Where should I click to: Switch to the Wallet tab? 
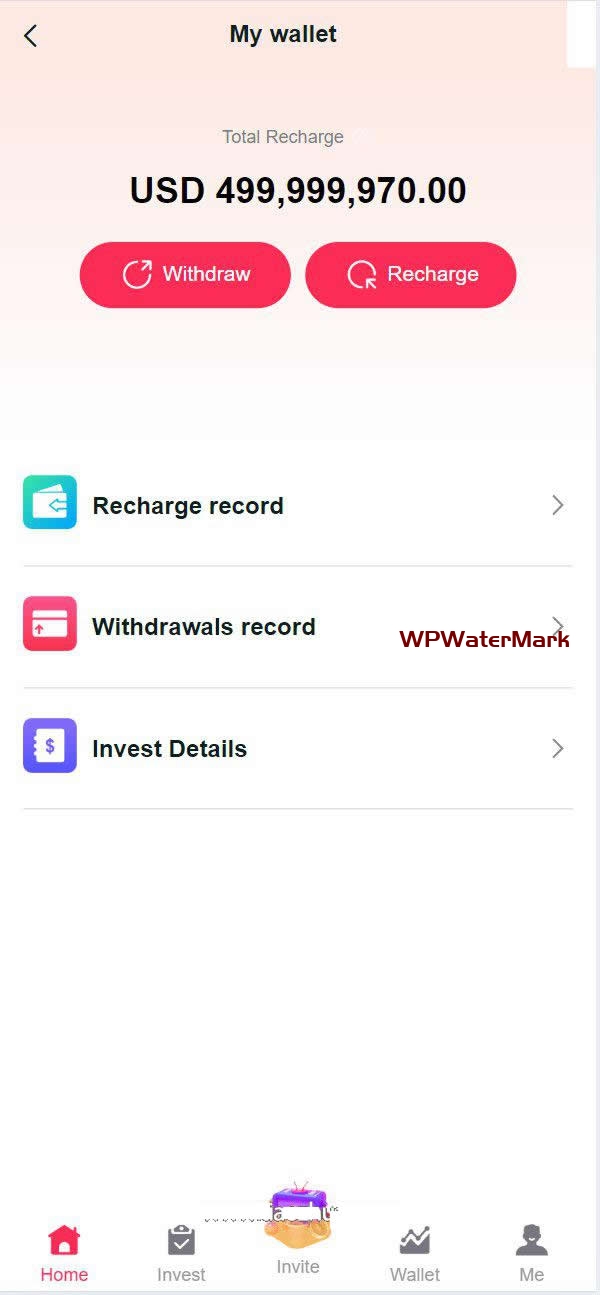pos(415,1253)
